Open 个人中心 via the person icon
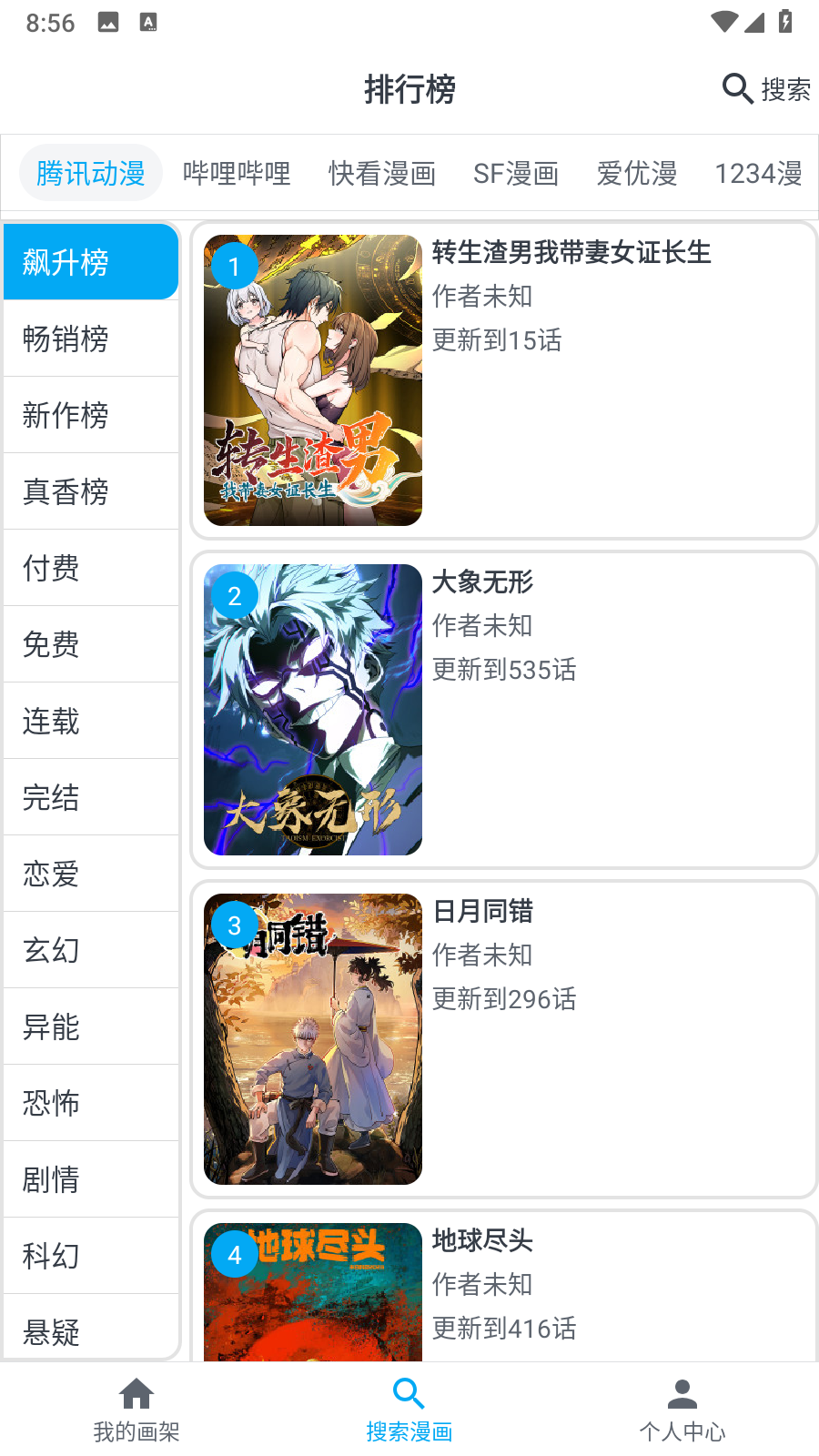This screenshot has width=819, height=1456. pos(682,1394)
